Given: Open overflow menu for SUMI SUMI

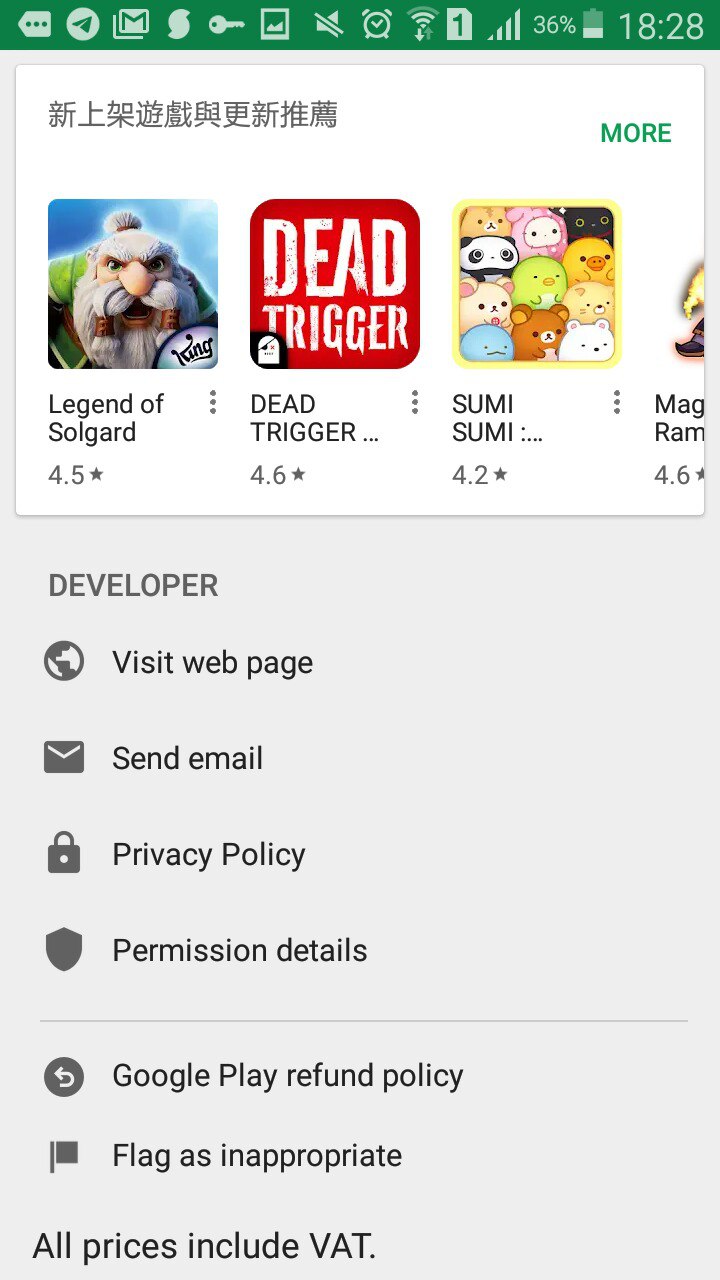Looking at the screenshot, I should pos(617,403).
